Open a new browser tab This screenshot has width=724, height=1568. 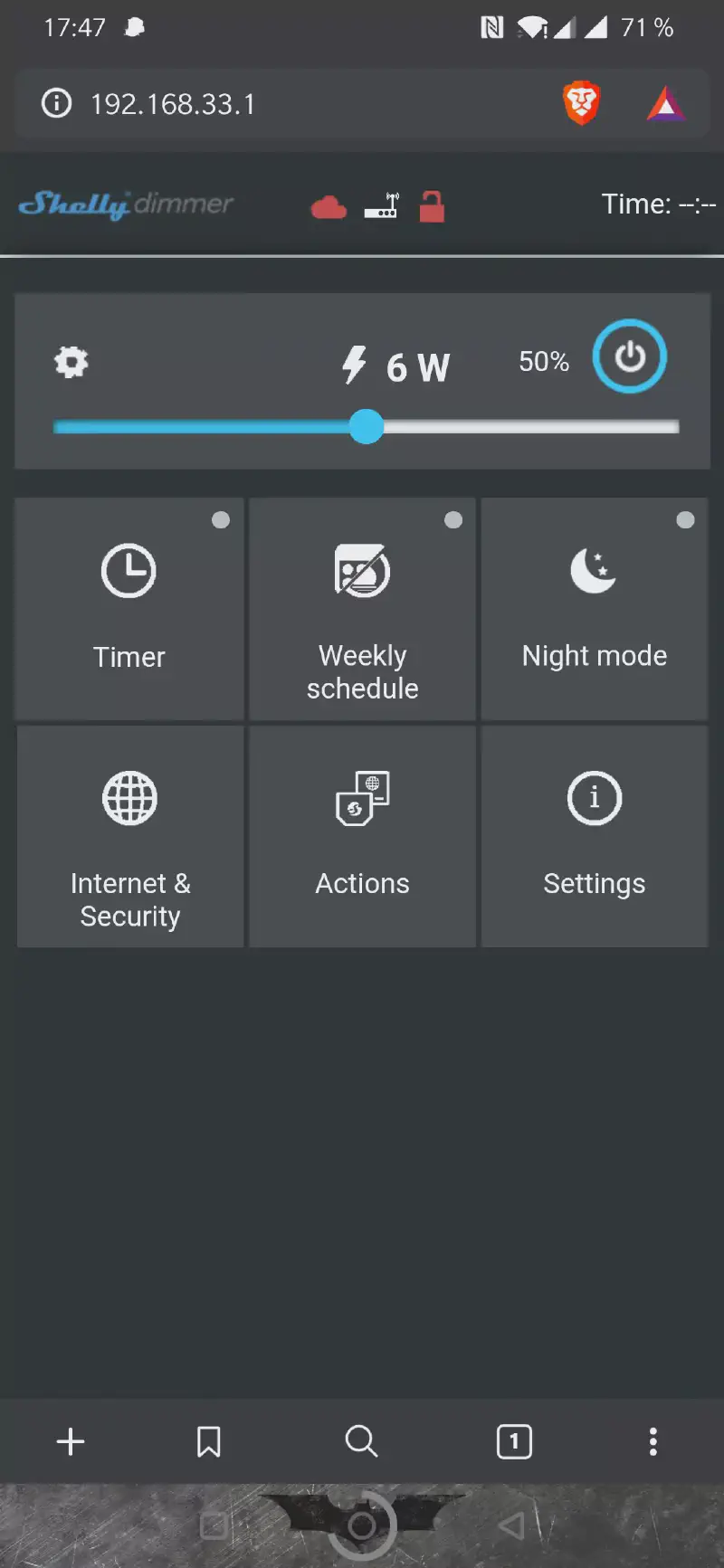point(71,1441)
